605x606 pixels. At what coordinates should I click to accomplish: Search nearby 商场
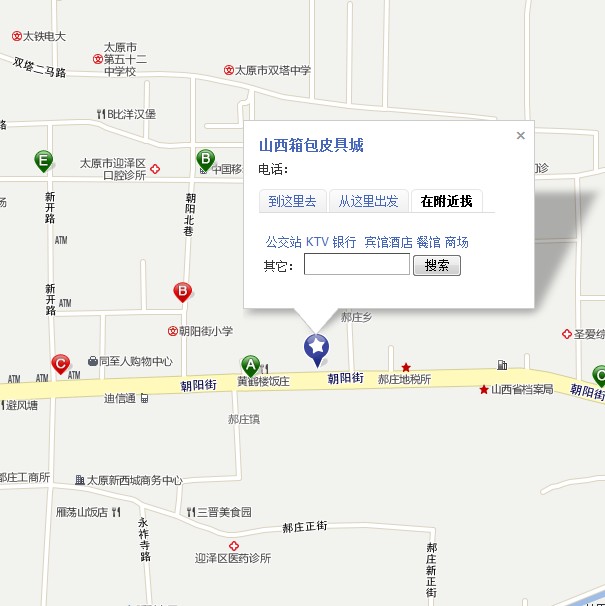[457, 242]
